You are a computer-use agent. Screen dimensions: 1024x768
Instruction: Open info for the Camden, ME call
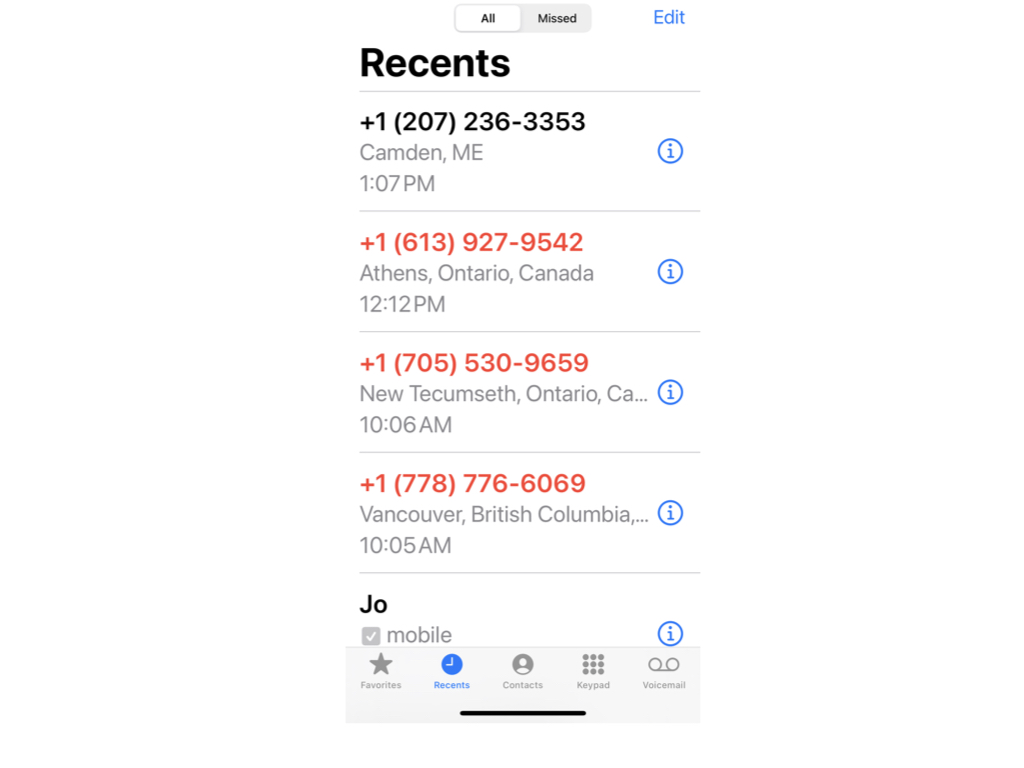coord(670,151)
